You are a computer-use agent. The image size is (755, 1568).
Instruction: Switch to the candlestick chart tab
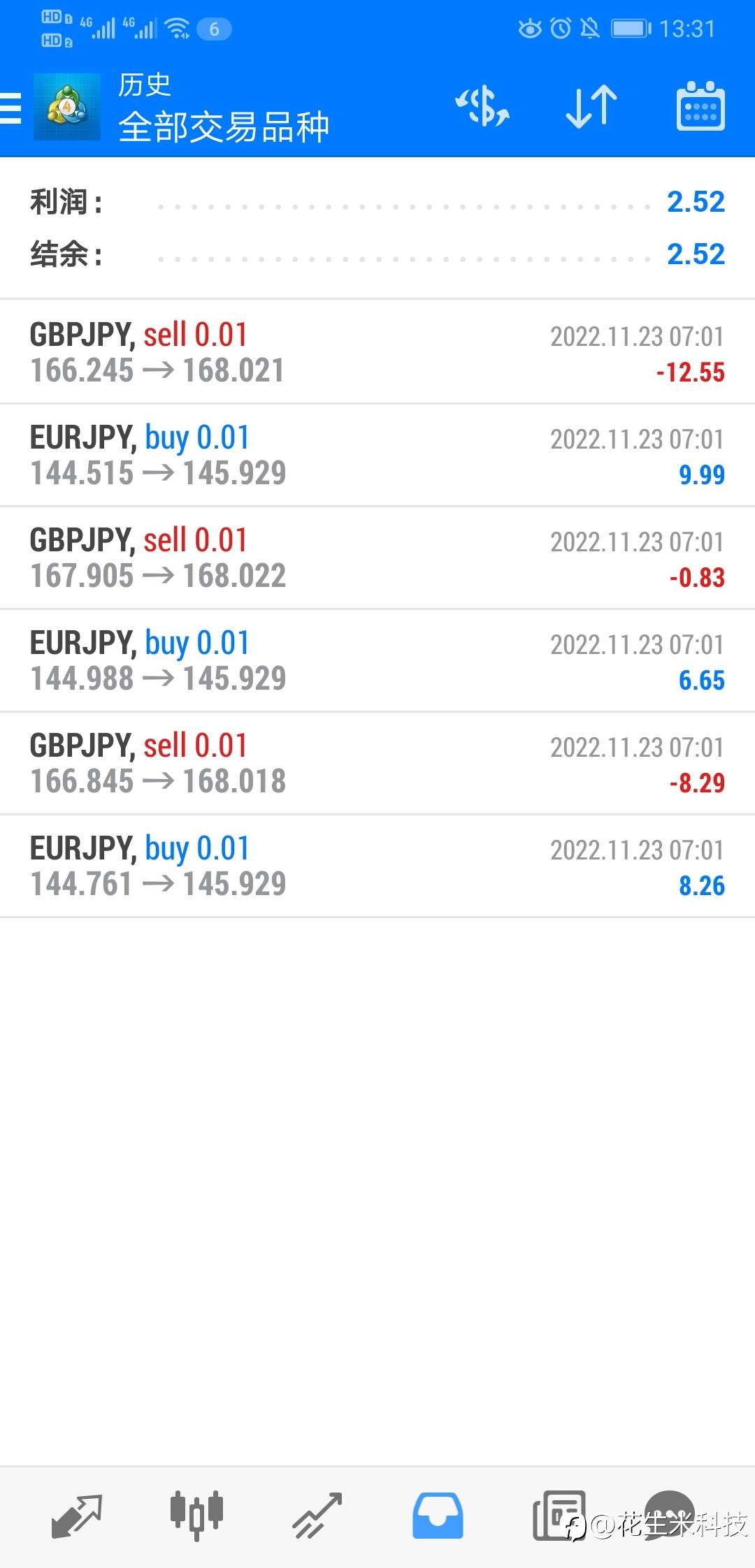coord(196,1515)
